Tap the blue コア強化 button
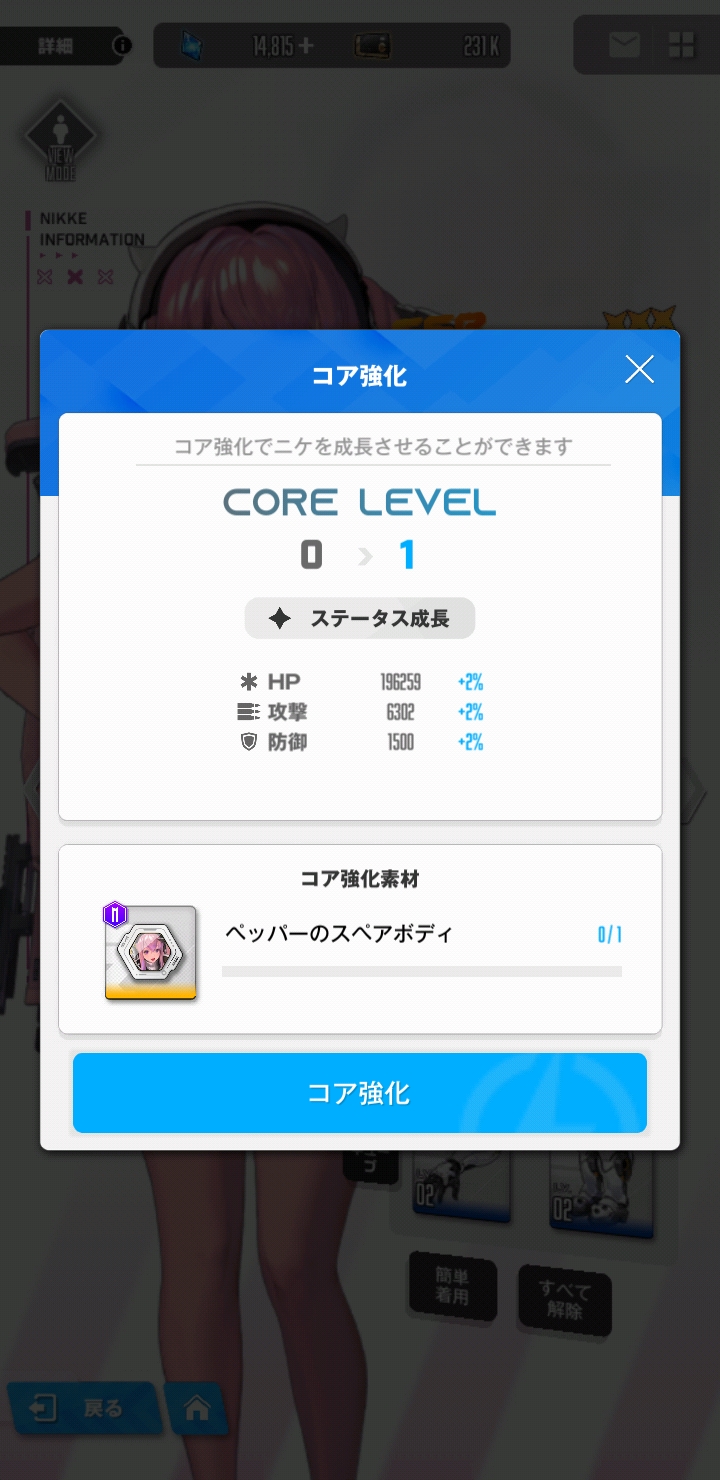 tap(359, 1092)
